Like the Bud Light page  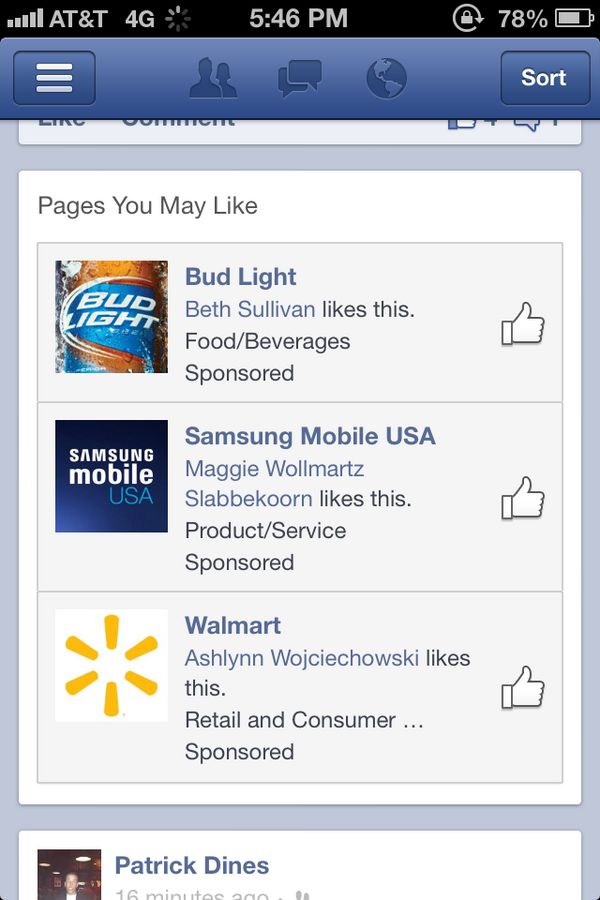point(522,324)
